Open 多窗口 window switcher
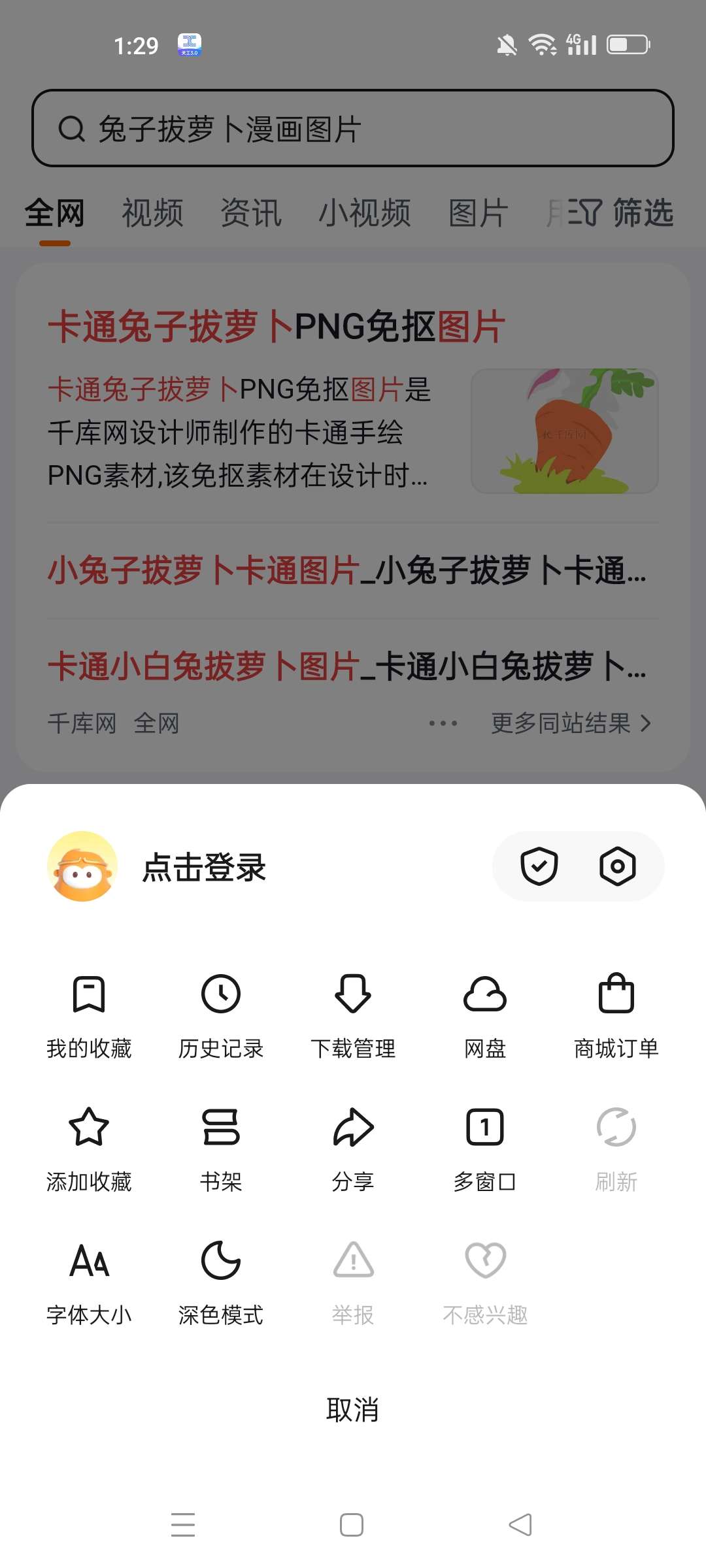The image size is (706, 1568). coord(485,1148)
